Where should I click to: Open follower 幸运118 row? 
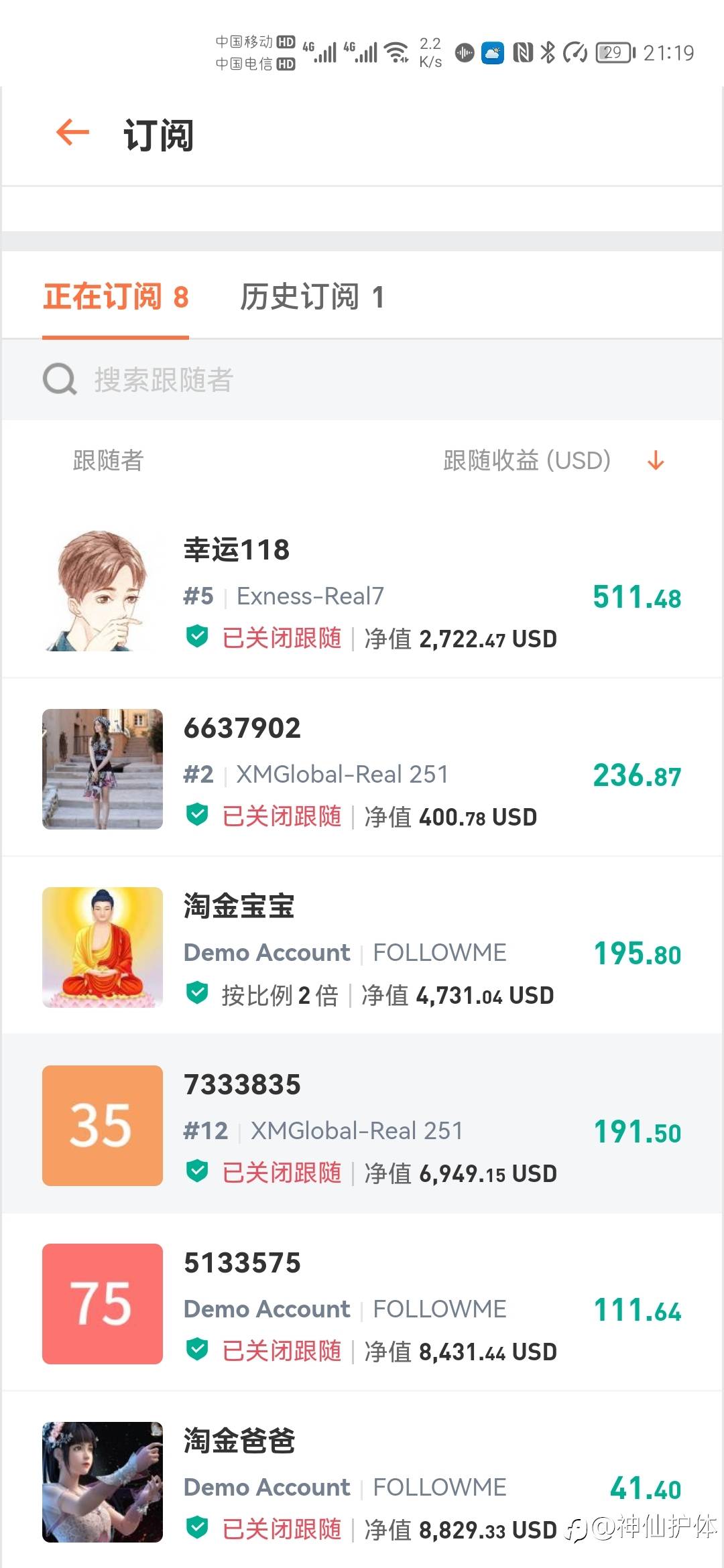pos(362,591)
